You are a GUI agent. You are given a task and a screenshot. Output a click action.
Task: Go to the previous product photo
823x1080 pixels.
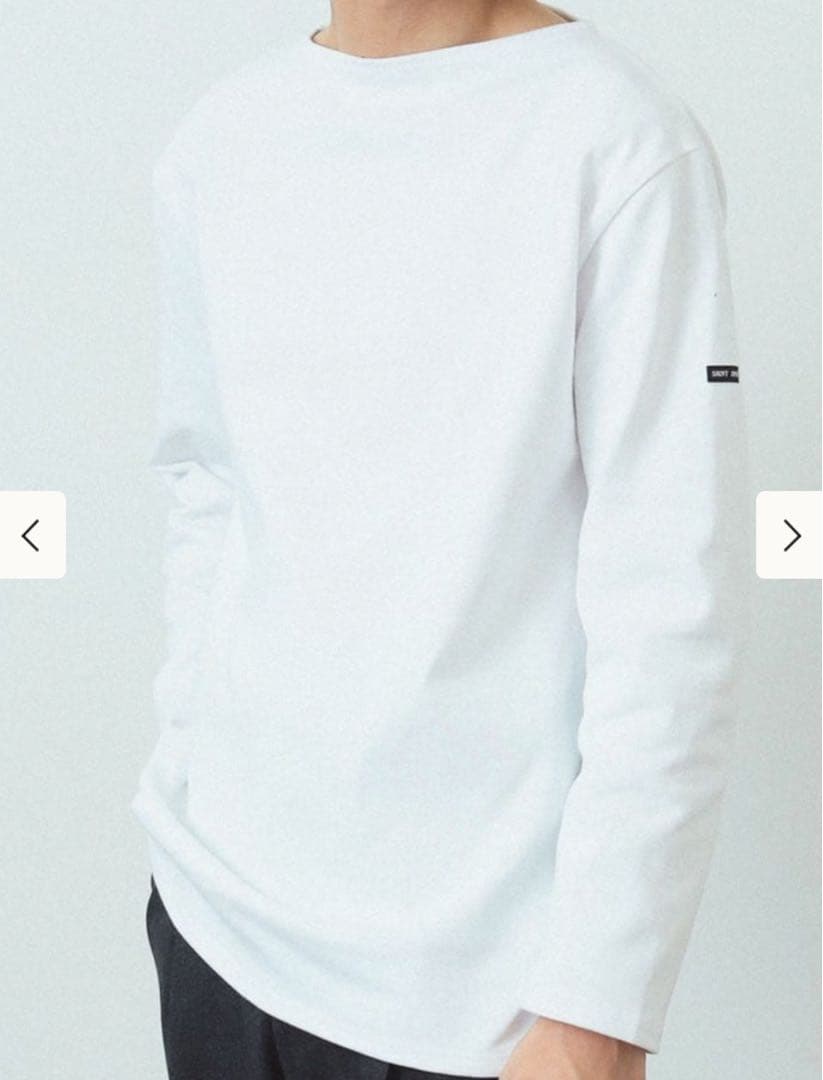pos(32,535)
